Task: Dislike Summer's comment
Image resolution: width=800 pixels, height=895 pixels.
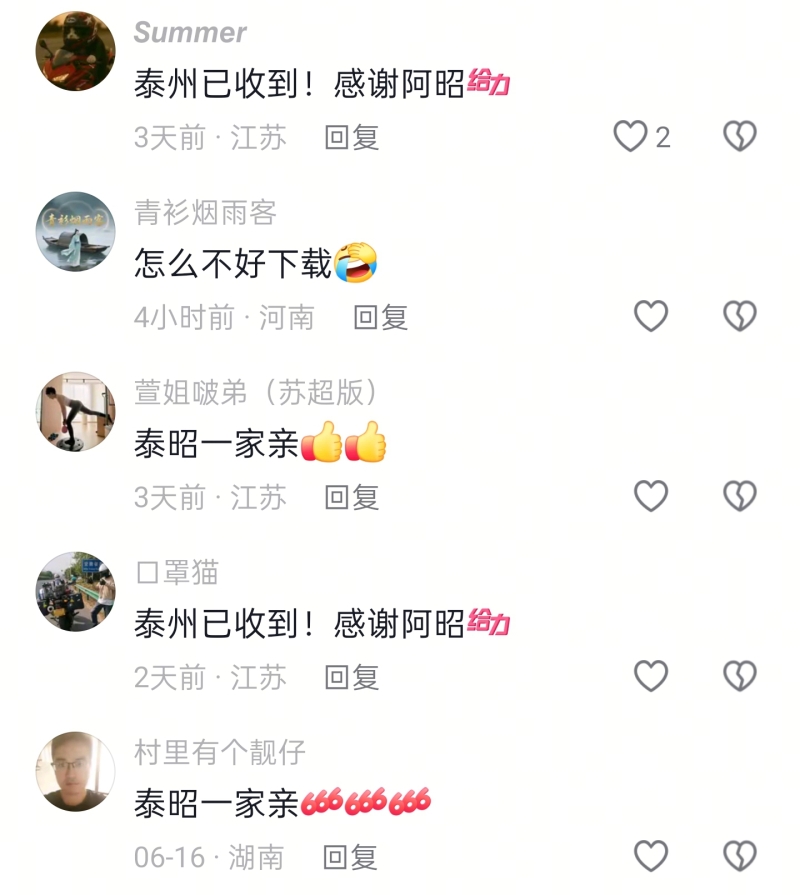Action: pos(739,136)
